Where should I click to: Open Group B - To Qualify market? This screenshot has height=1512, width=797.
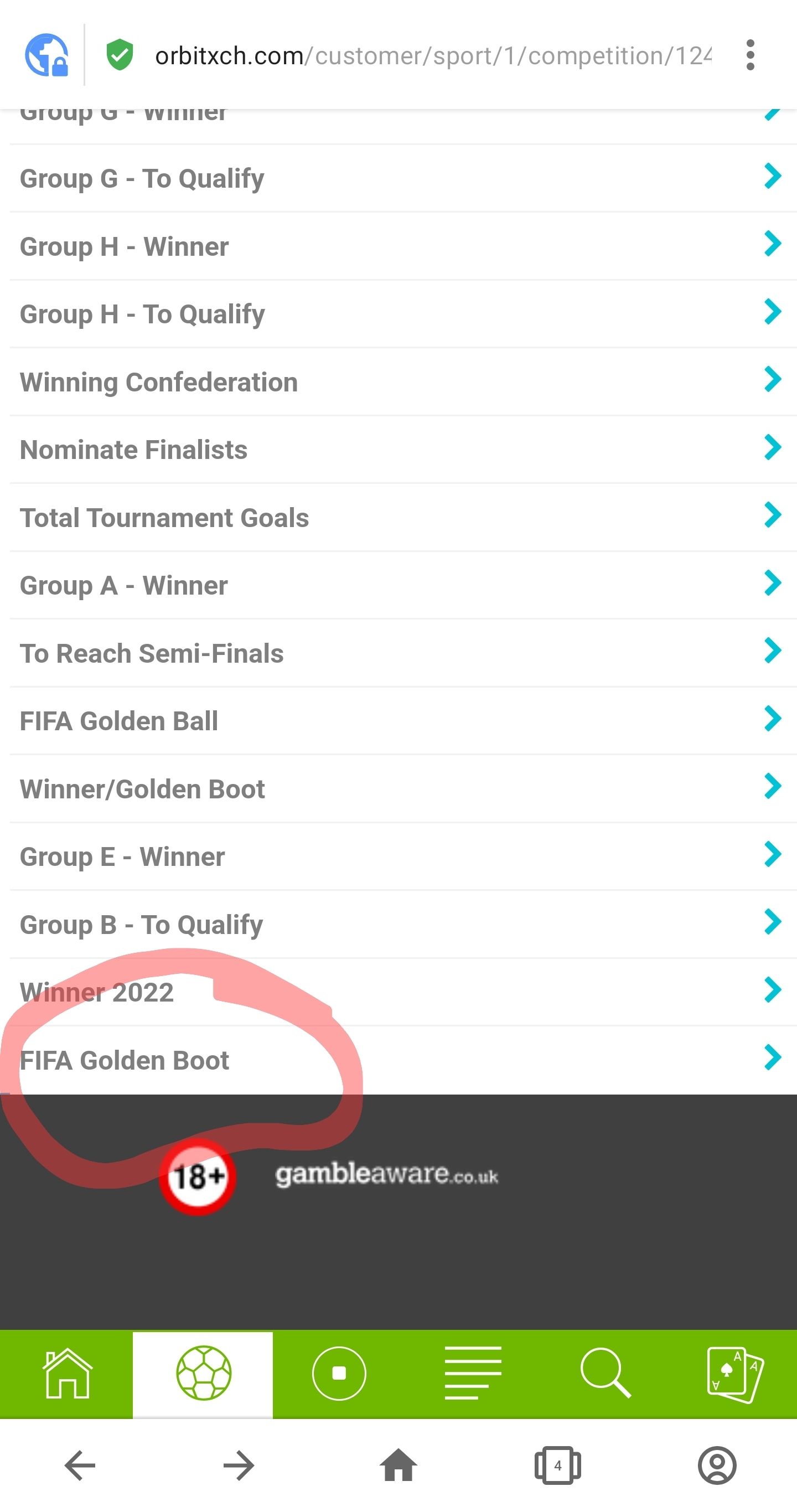tap(399, 925)
